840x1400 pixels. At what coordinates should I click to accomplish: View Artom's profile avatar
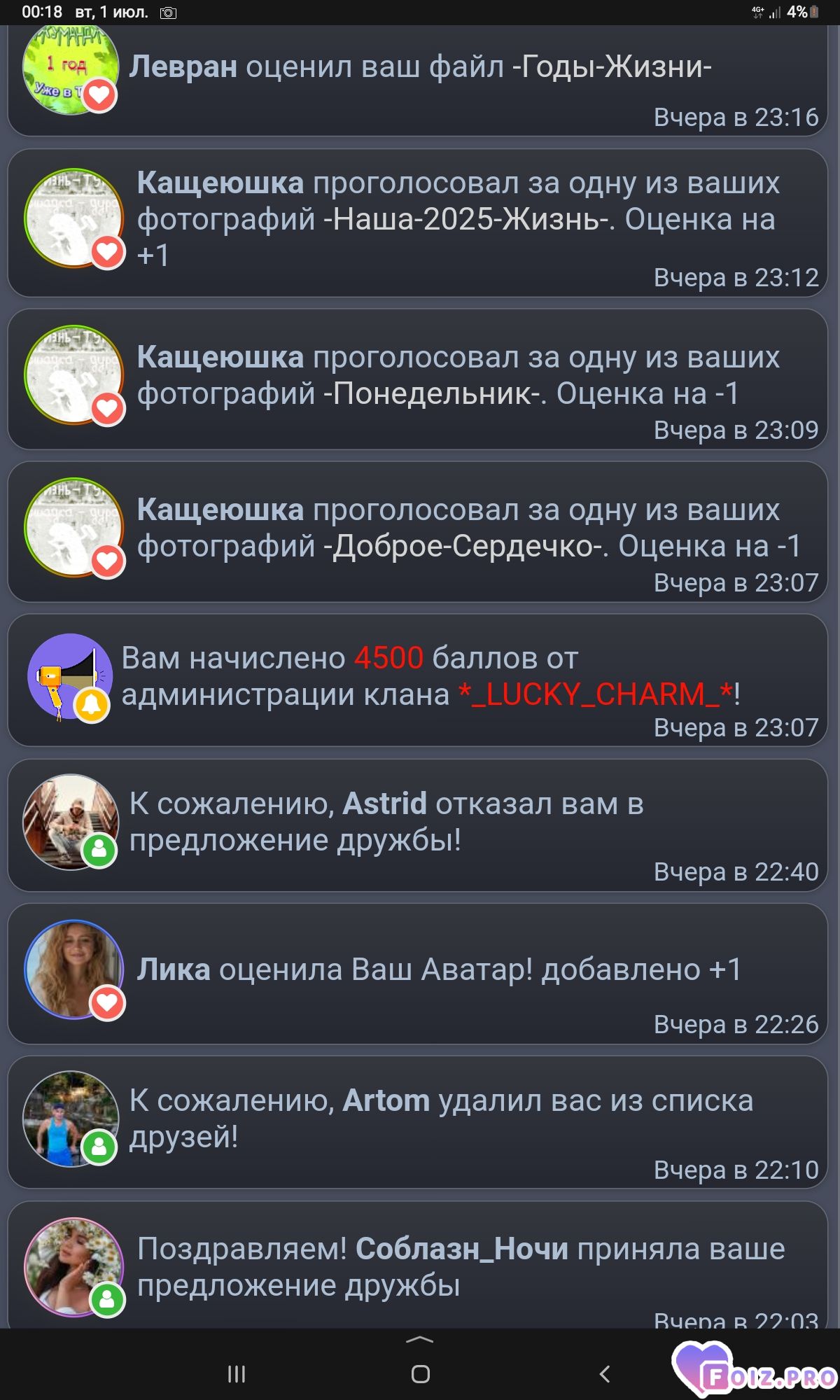(71, 1119)
